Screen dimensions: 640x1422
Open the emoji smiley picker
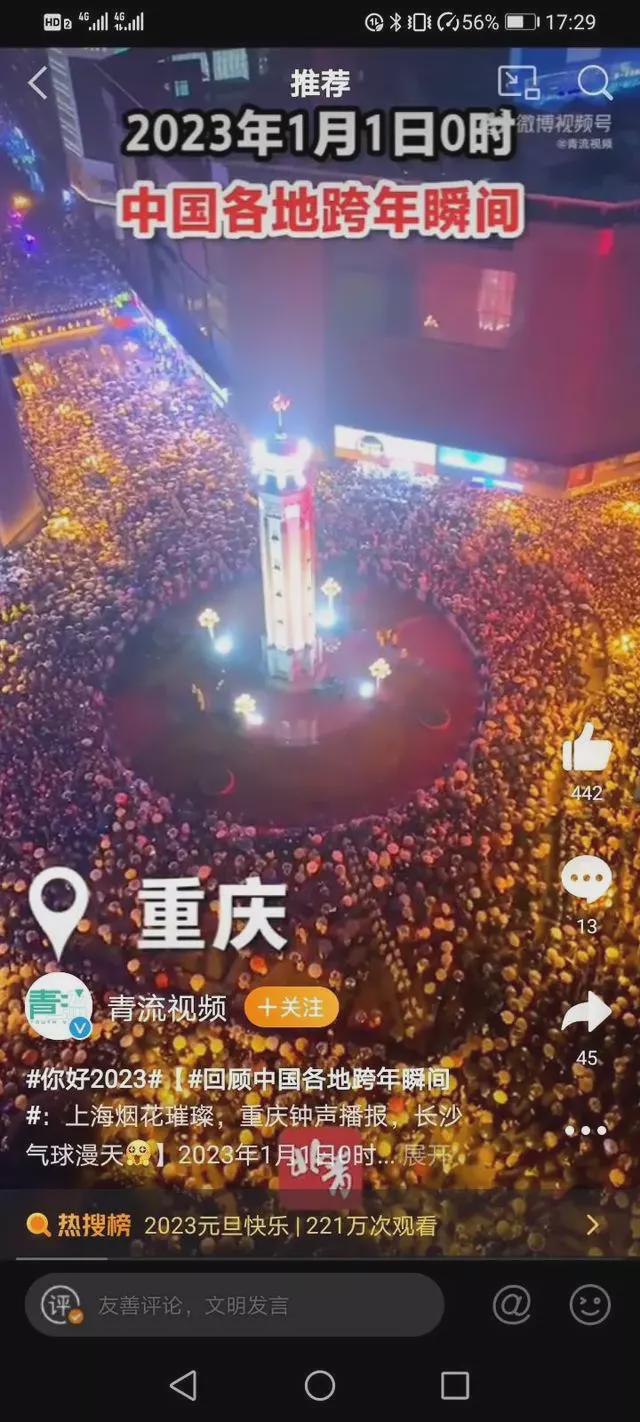[590, 1305]
